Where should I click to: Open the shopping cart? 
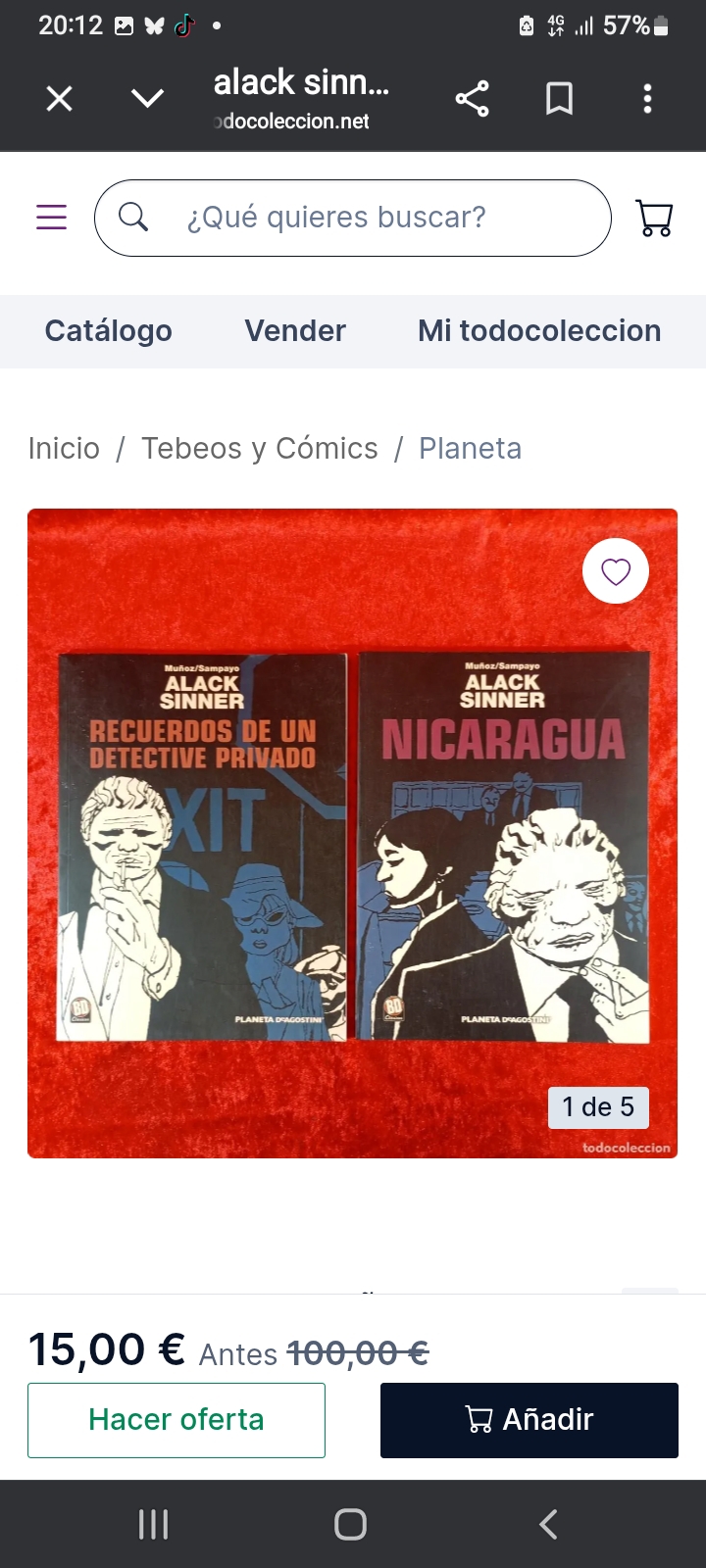654,218
